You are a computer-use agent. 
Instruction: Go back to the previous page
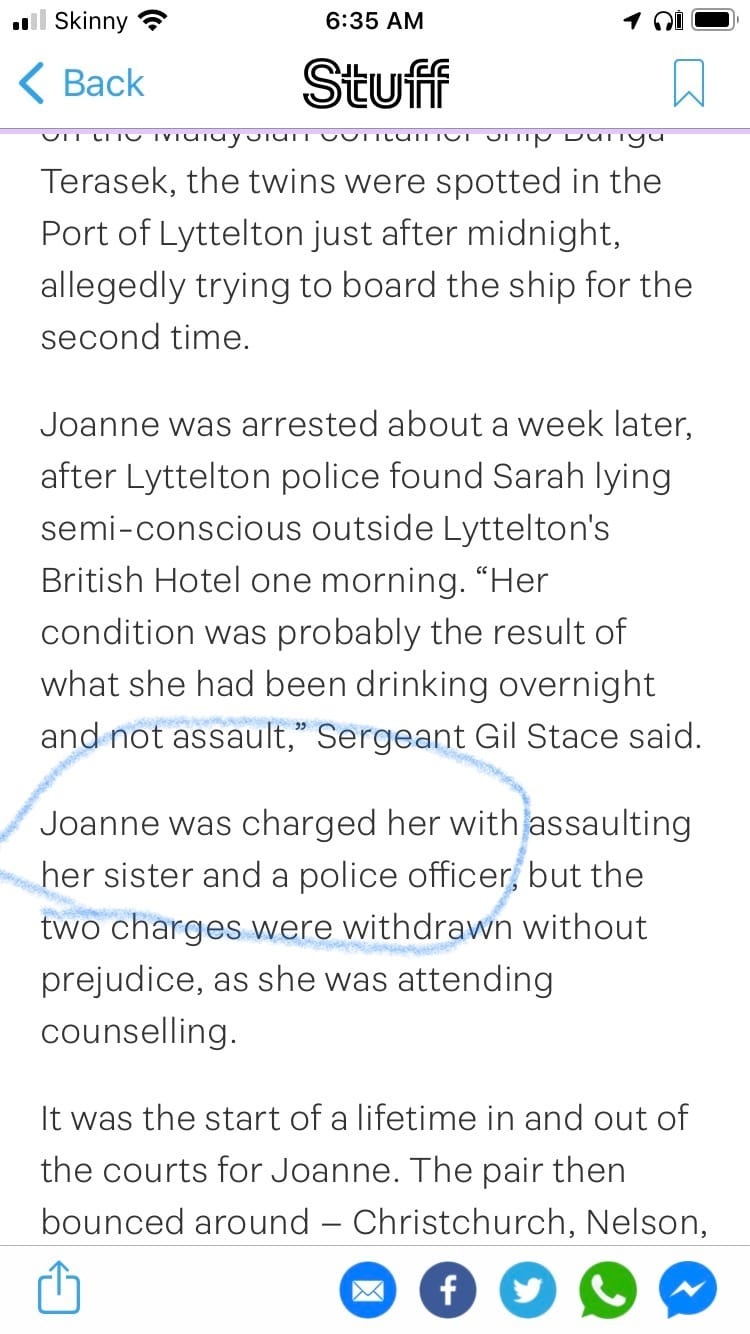click(82, 83)
